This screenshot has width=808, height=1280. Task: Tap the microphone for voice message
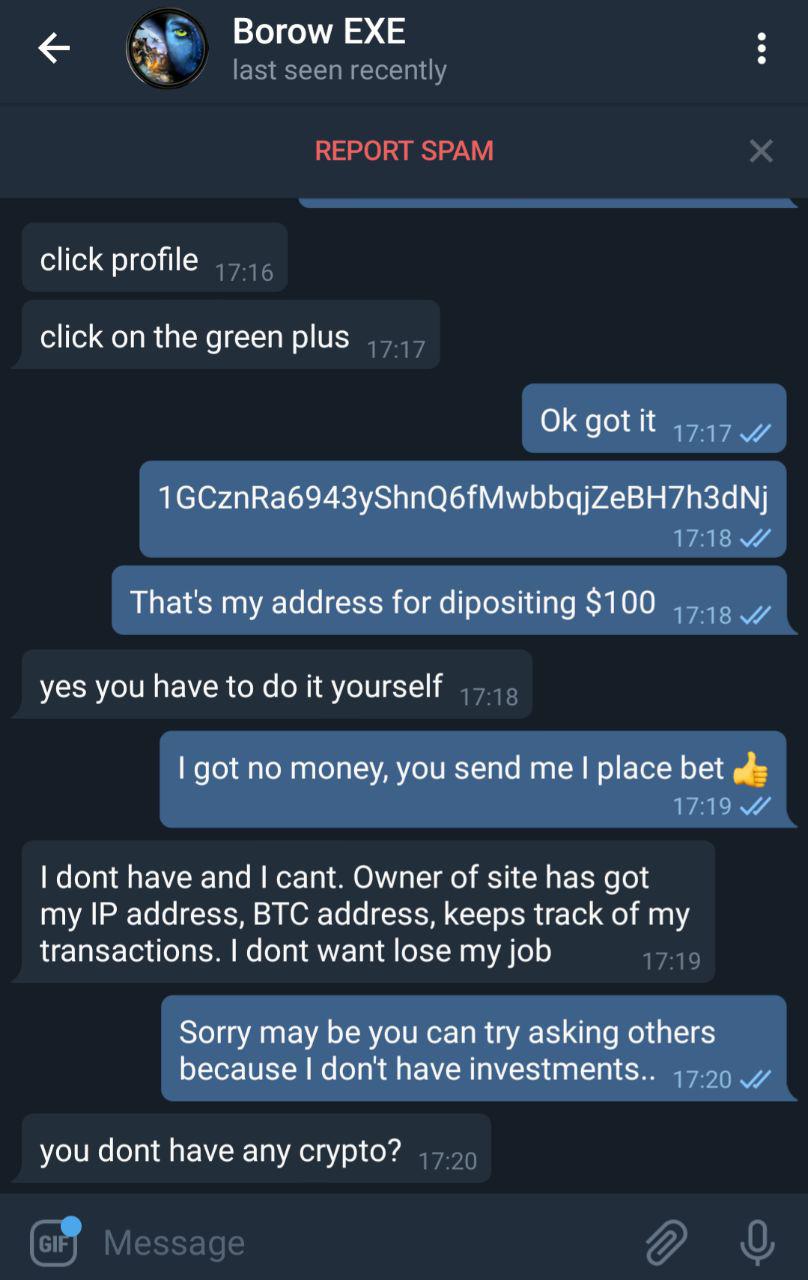point(757,1242)
